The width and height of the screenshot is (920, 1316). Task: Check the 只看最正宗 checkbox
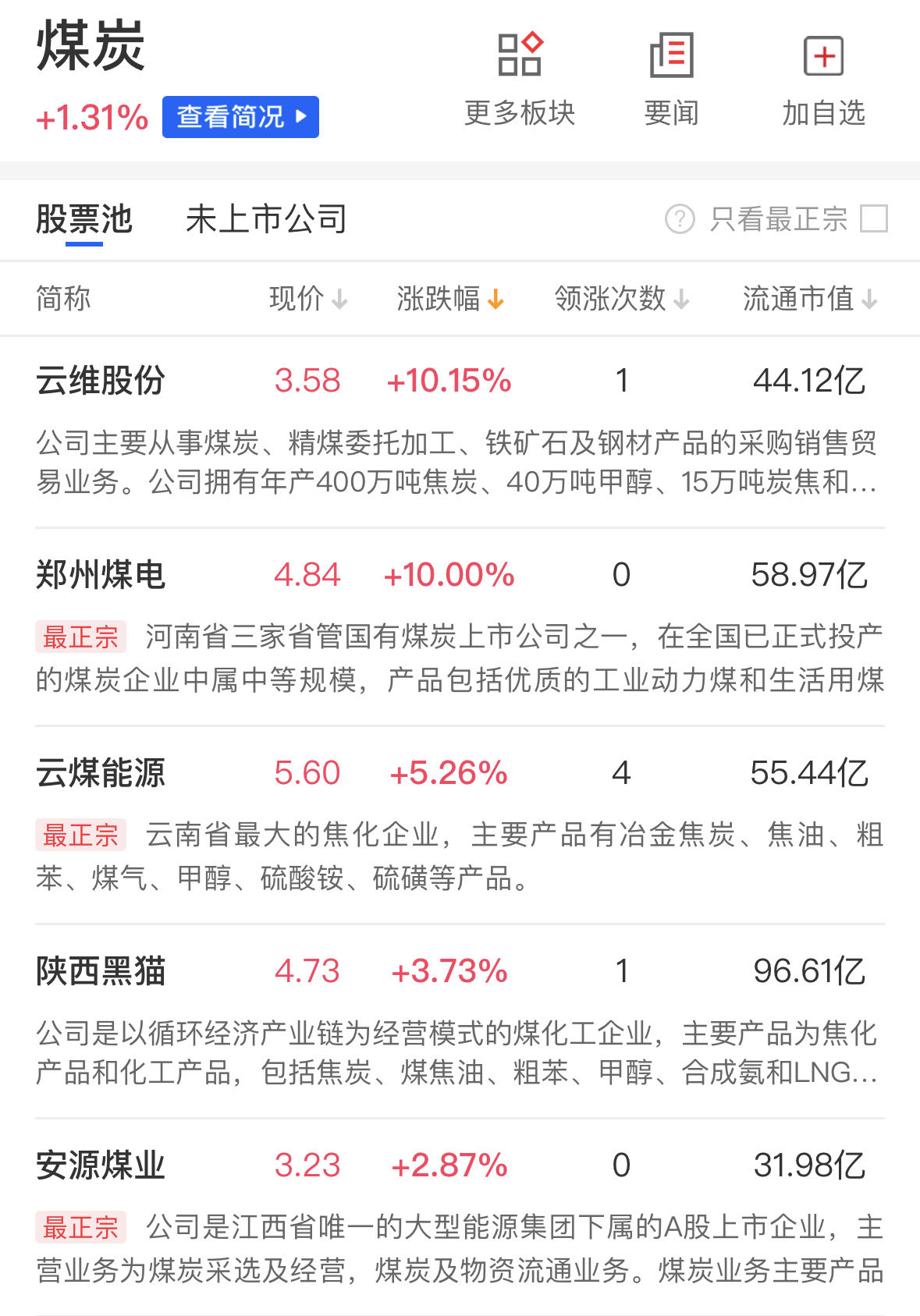click(873, 219)
